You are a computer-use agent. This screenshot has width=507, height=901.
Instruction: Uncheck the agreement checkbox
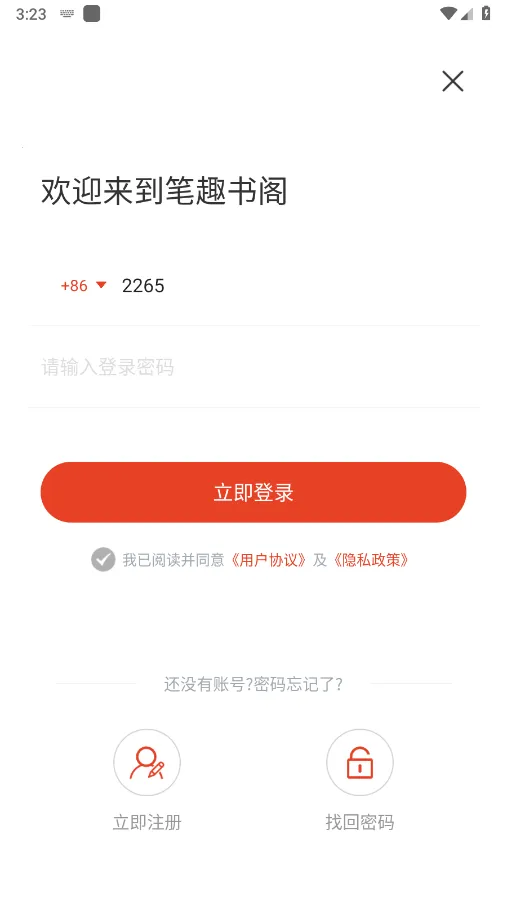click(103, 560)
